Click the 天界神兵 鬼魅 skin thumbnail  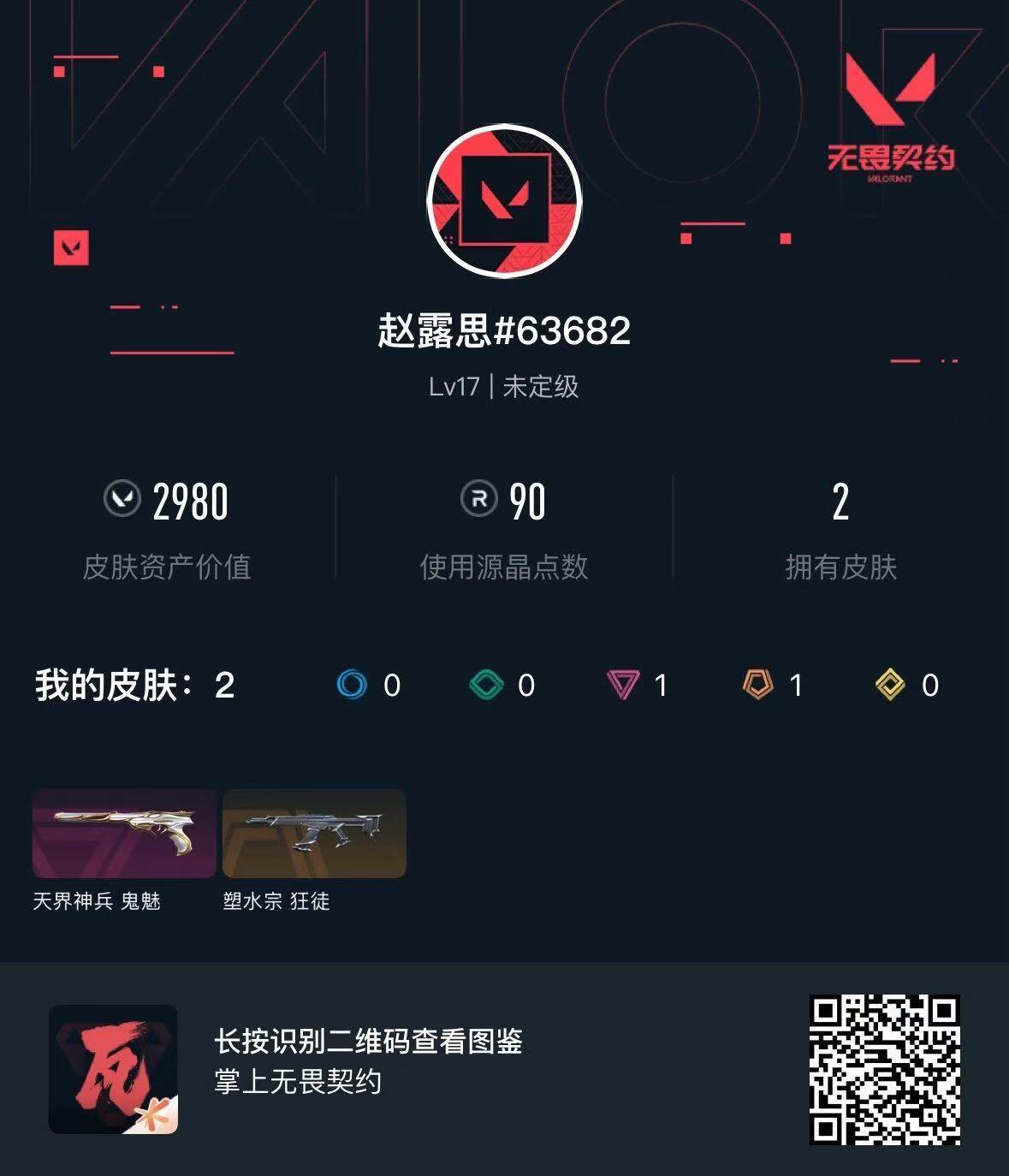coord(123,834)
